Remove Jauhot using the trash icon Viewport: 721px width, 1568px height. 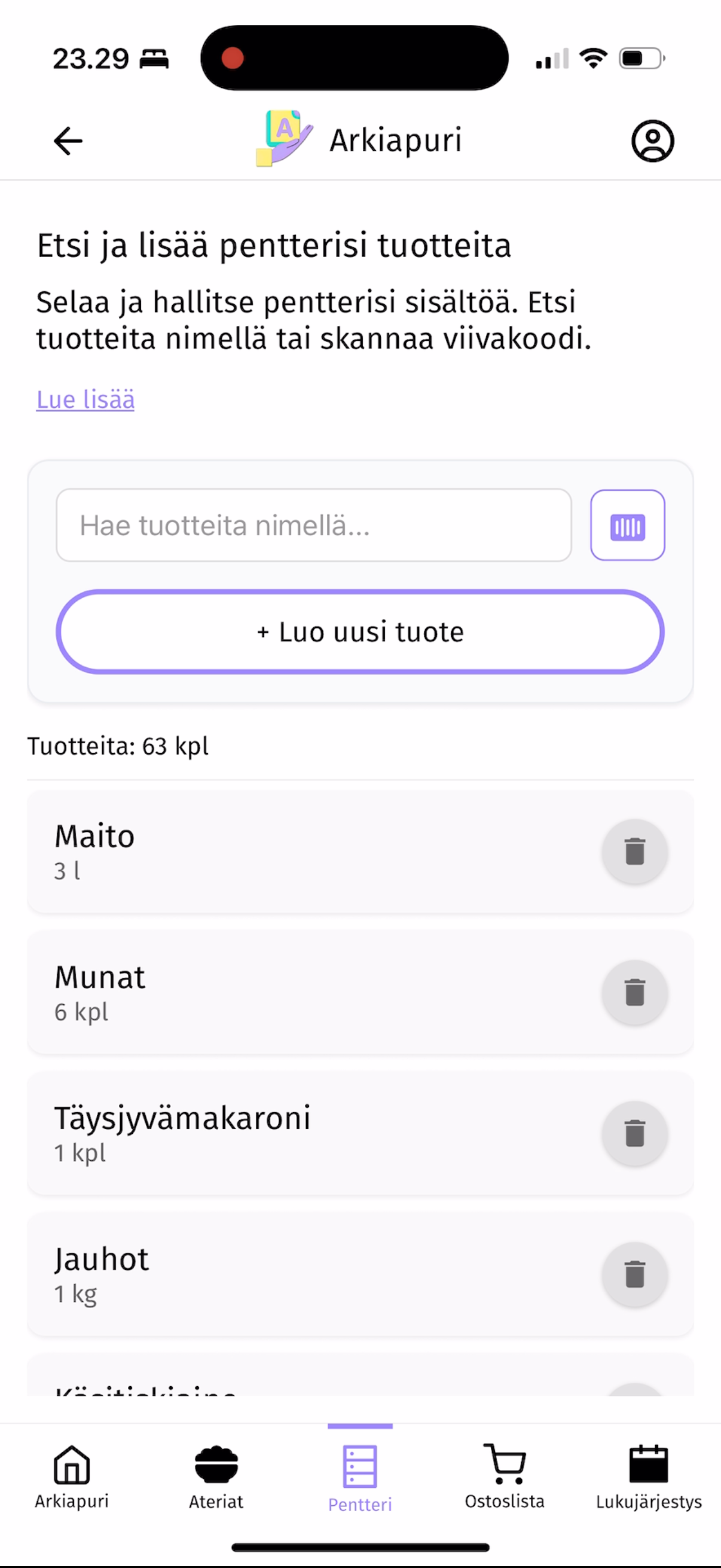tap(634, 1274)
